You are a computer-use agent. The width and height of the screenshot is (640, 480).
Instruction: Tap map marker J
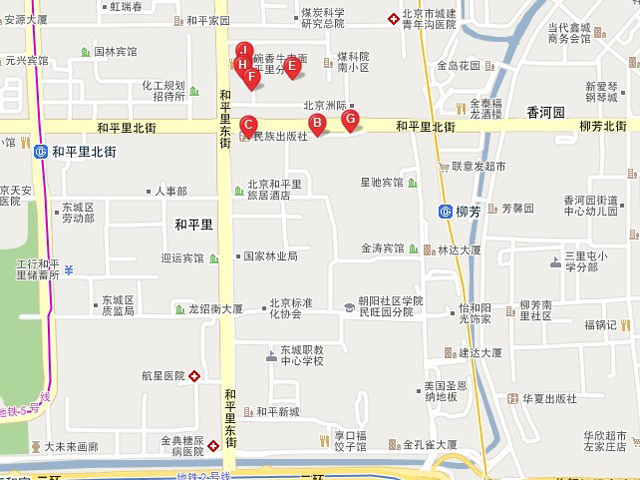pos(243,50)
